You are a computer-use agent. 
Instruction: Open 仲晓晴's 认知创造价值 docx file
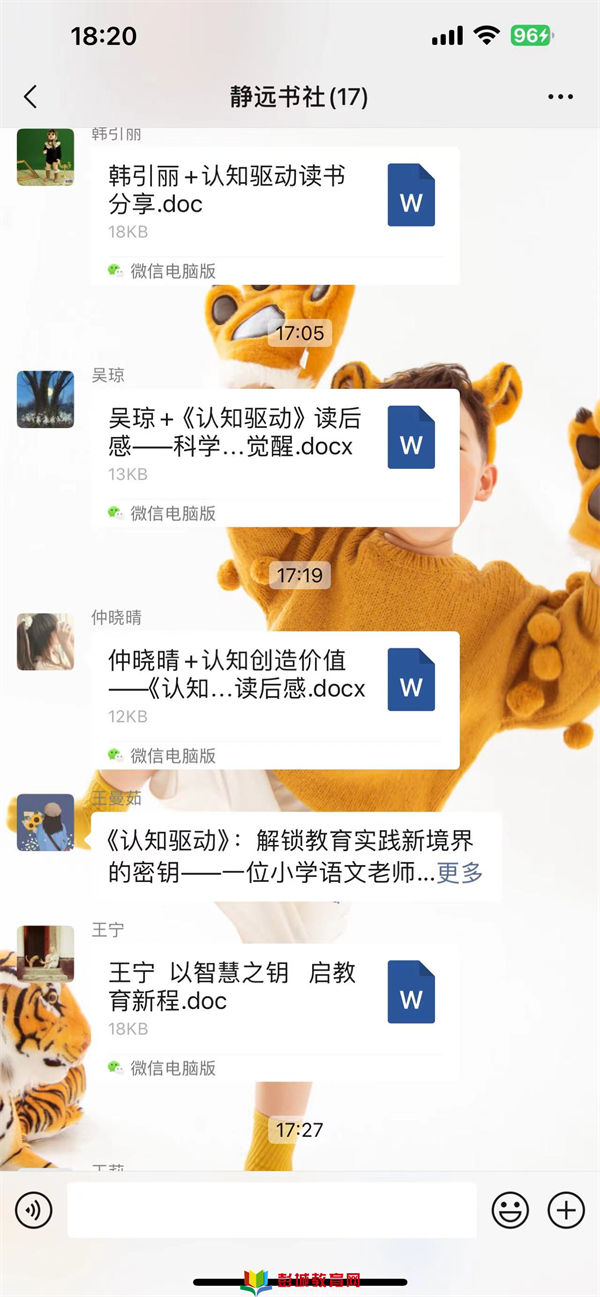[274, 699]
